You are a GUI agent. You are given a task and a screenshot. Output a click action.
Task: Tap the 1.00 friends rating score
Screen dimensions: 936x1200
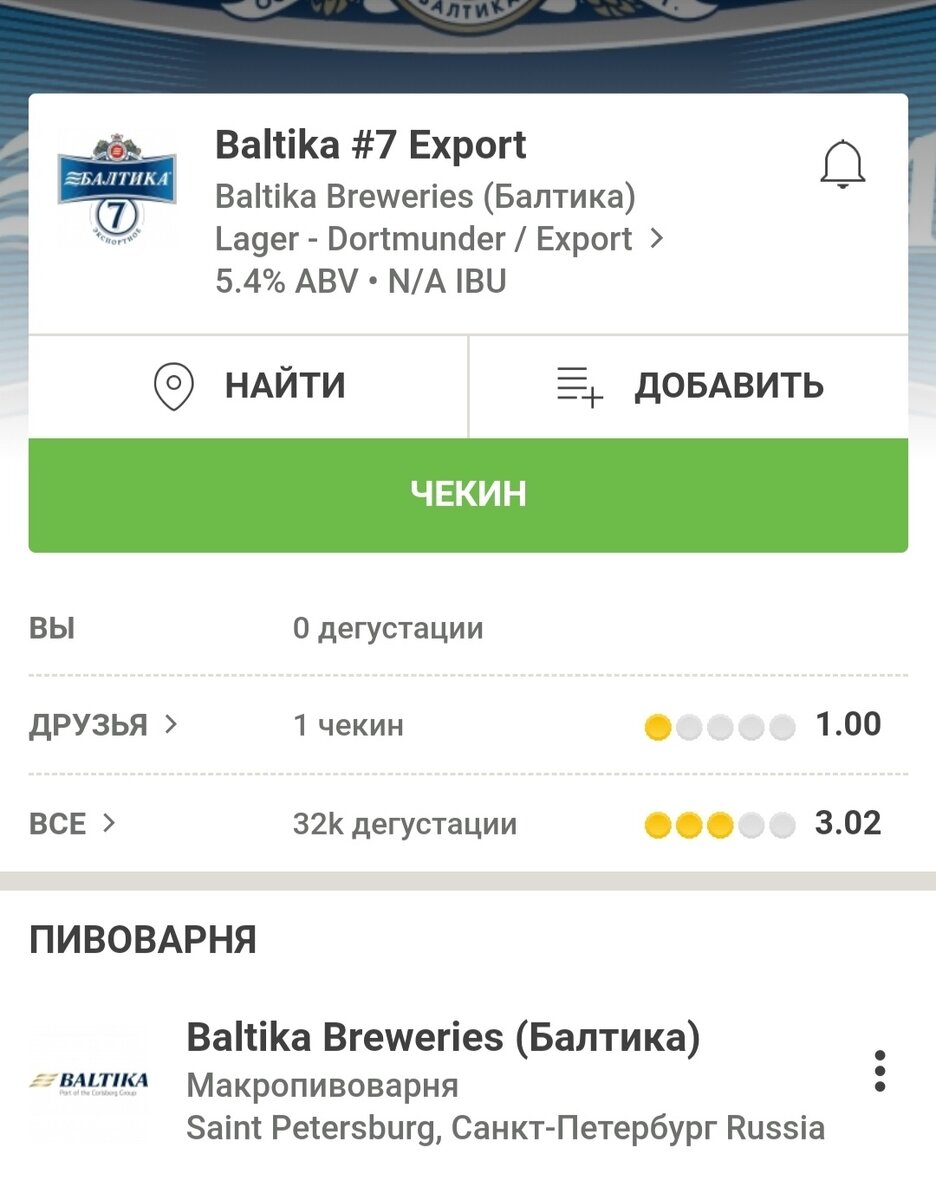pos(850,725)
